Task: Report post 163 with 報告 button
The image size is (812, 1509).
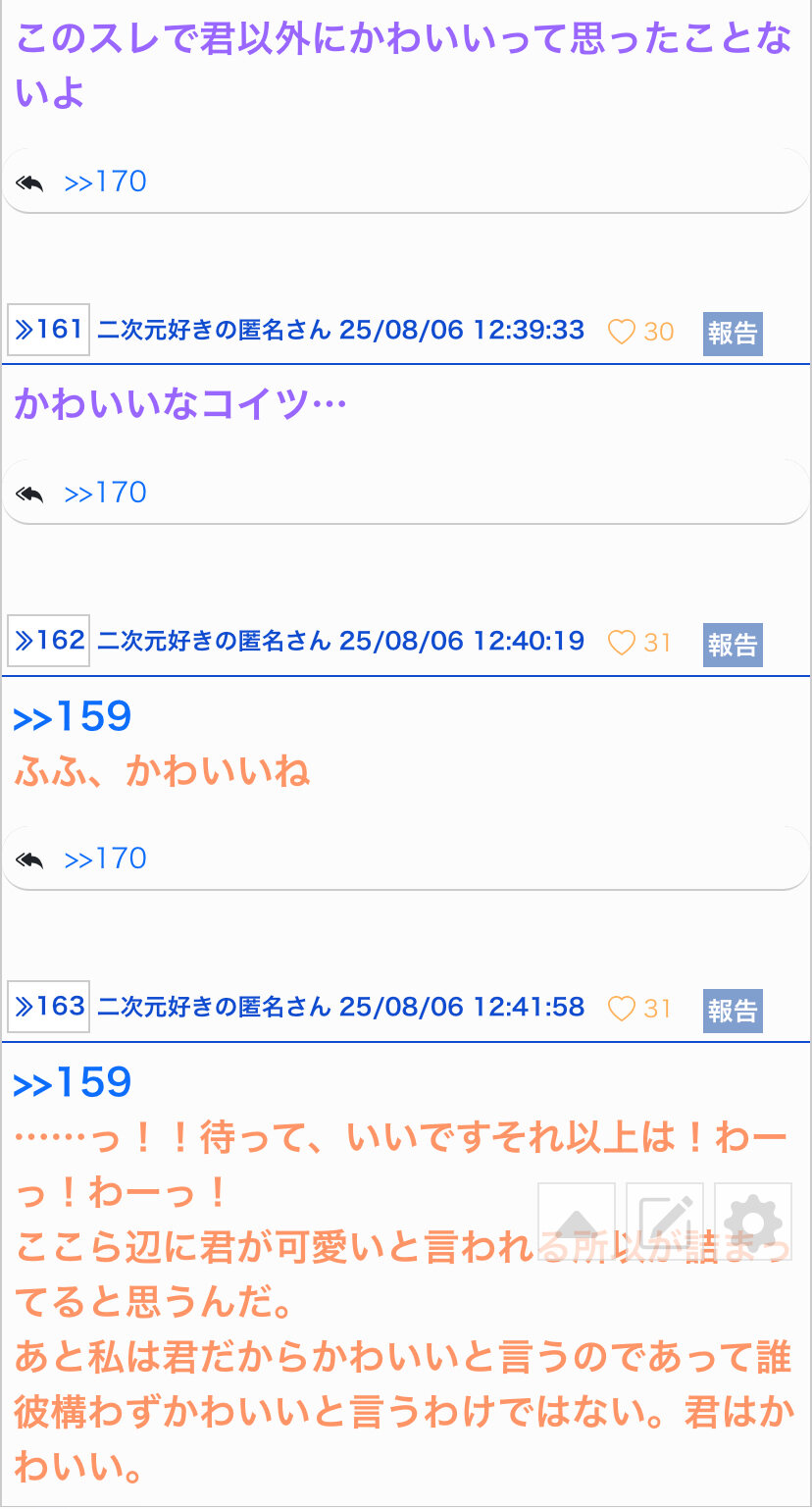Action: [x=732, y=1011]
